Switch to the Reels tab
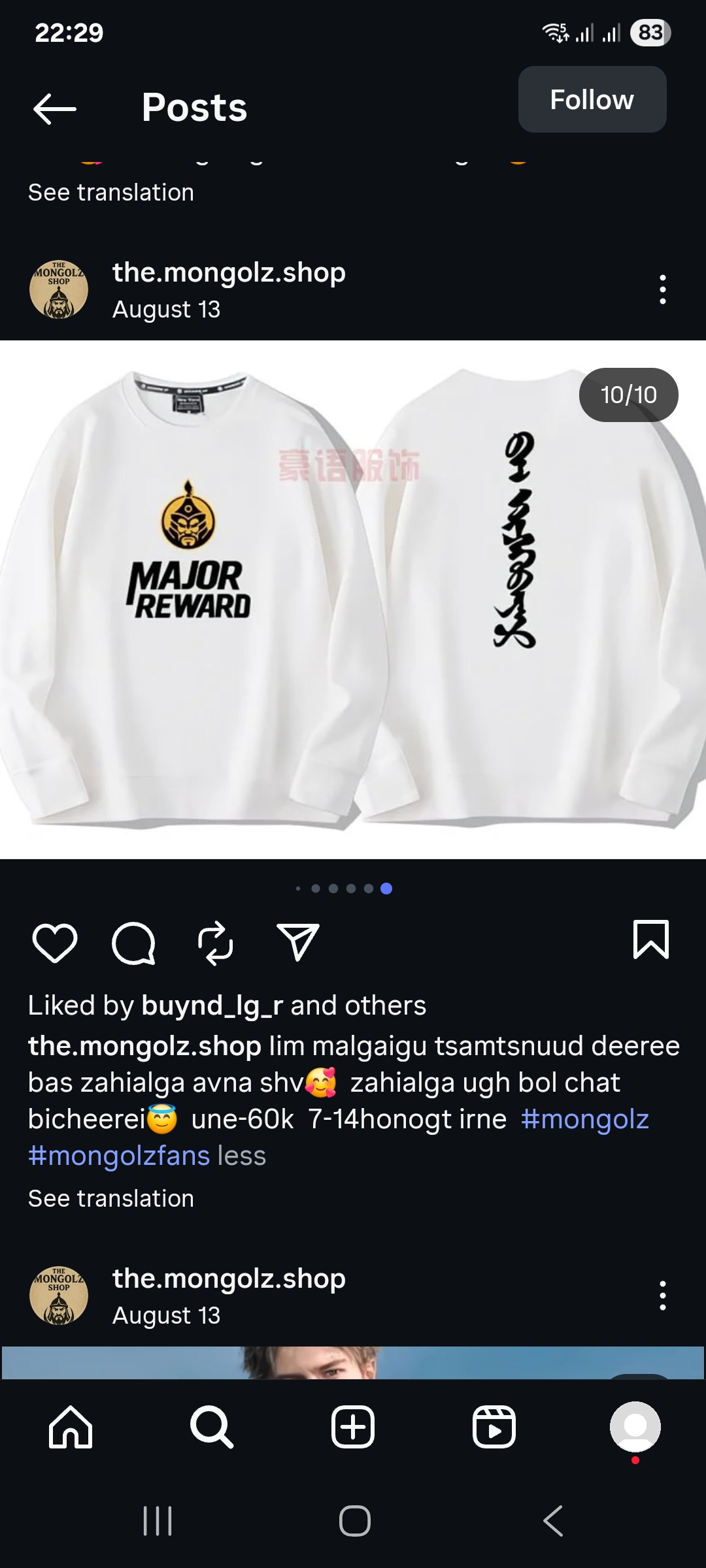The height and width of the screenshot is (1568, 706). click(494, 1427)
